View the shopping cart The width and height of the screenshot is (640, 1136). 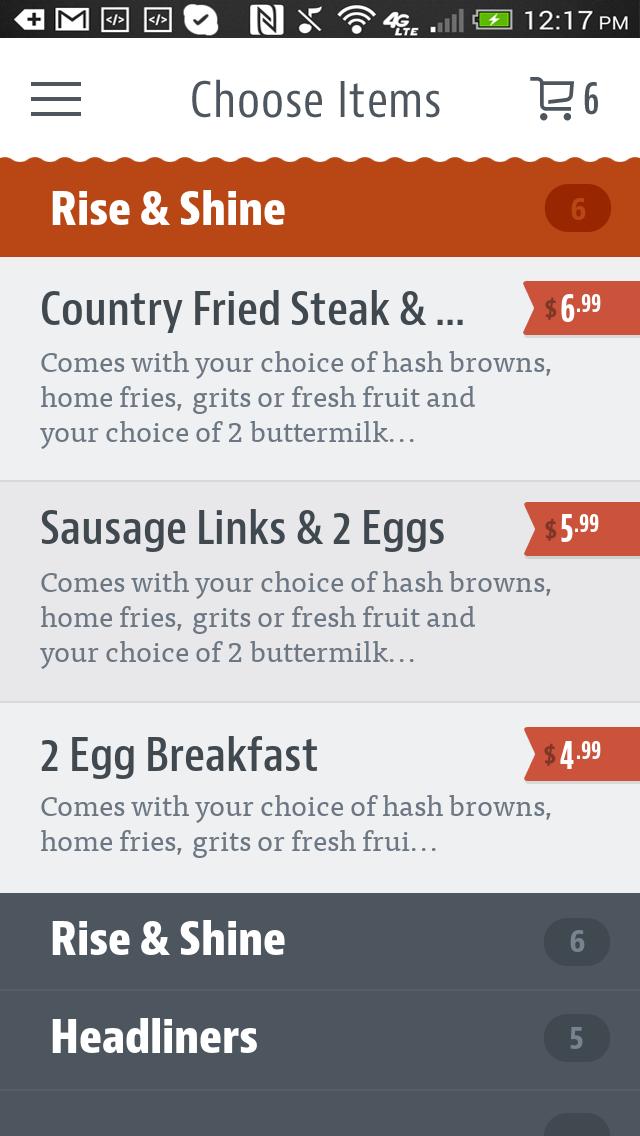tap(563, 99)
